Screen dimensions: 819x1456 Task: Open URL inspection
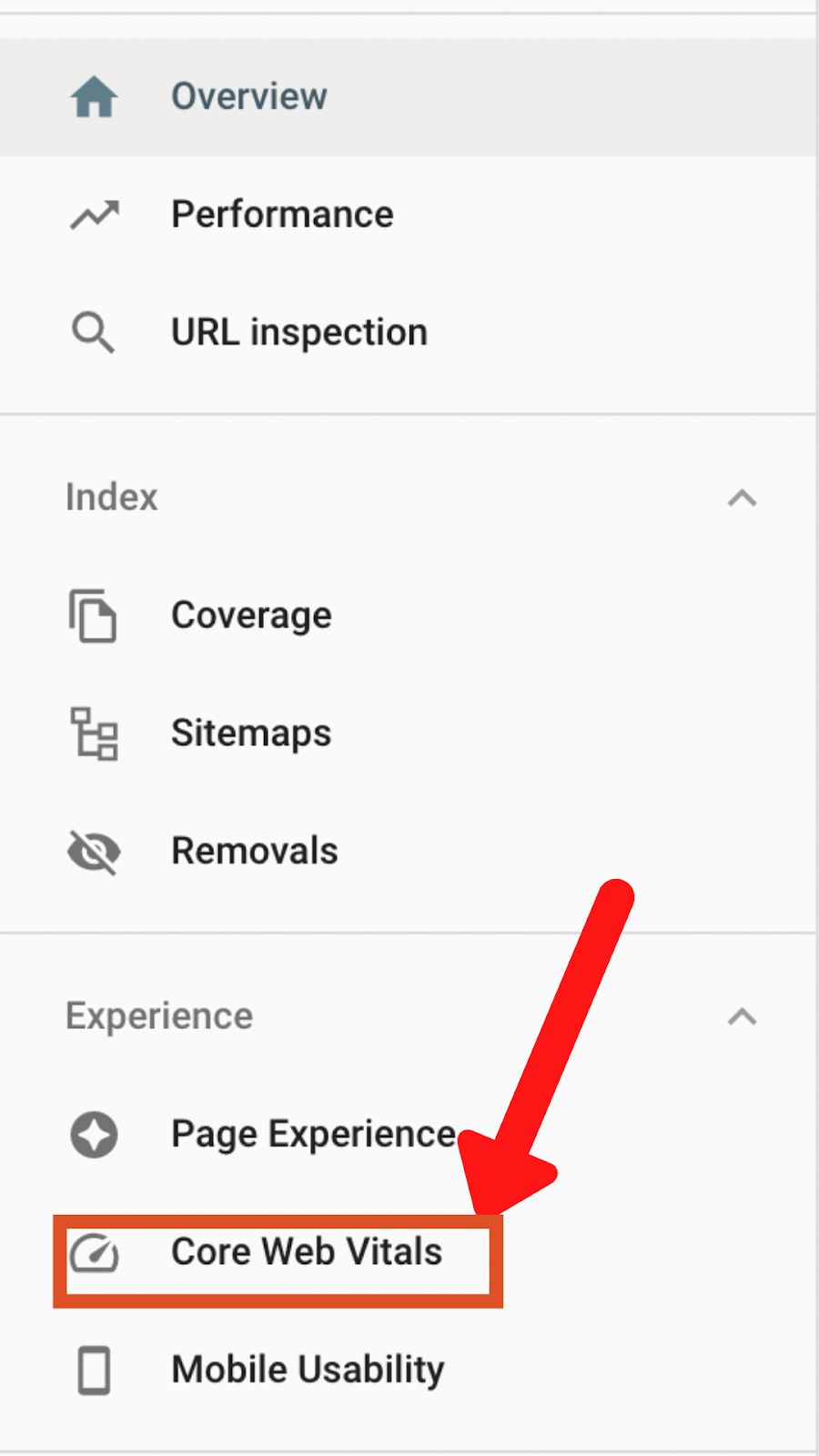point(298,332)
